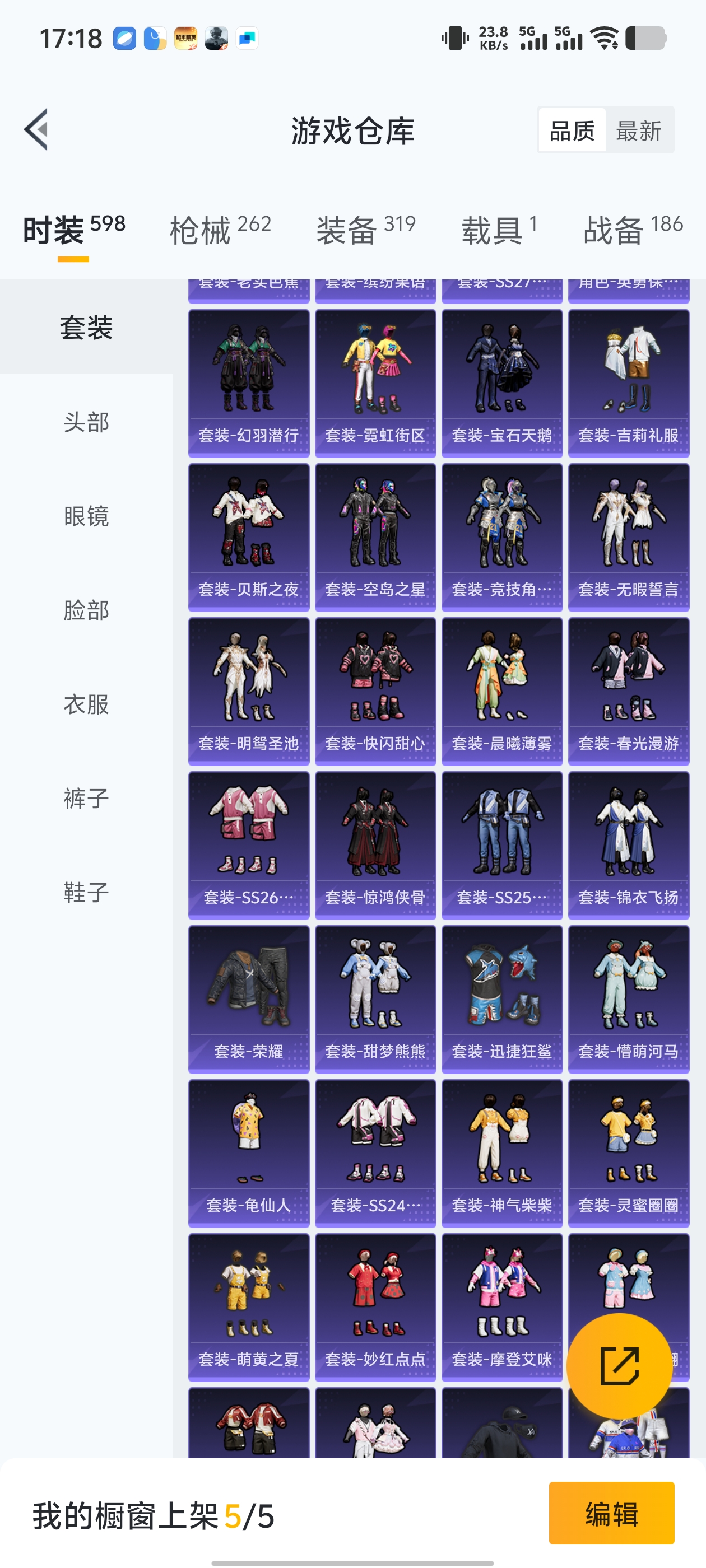Select the 衣服 category
Image resolution: width=706 pixels, height=1568 pixels.
(86, 704)
